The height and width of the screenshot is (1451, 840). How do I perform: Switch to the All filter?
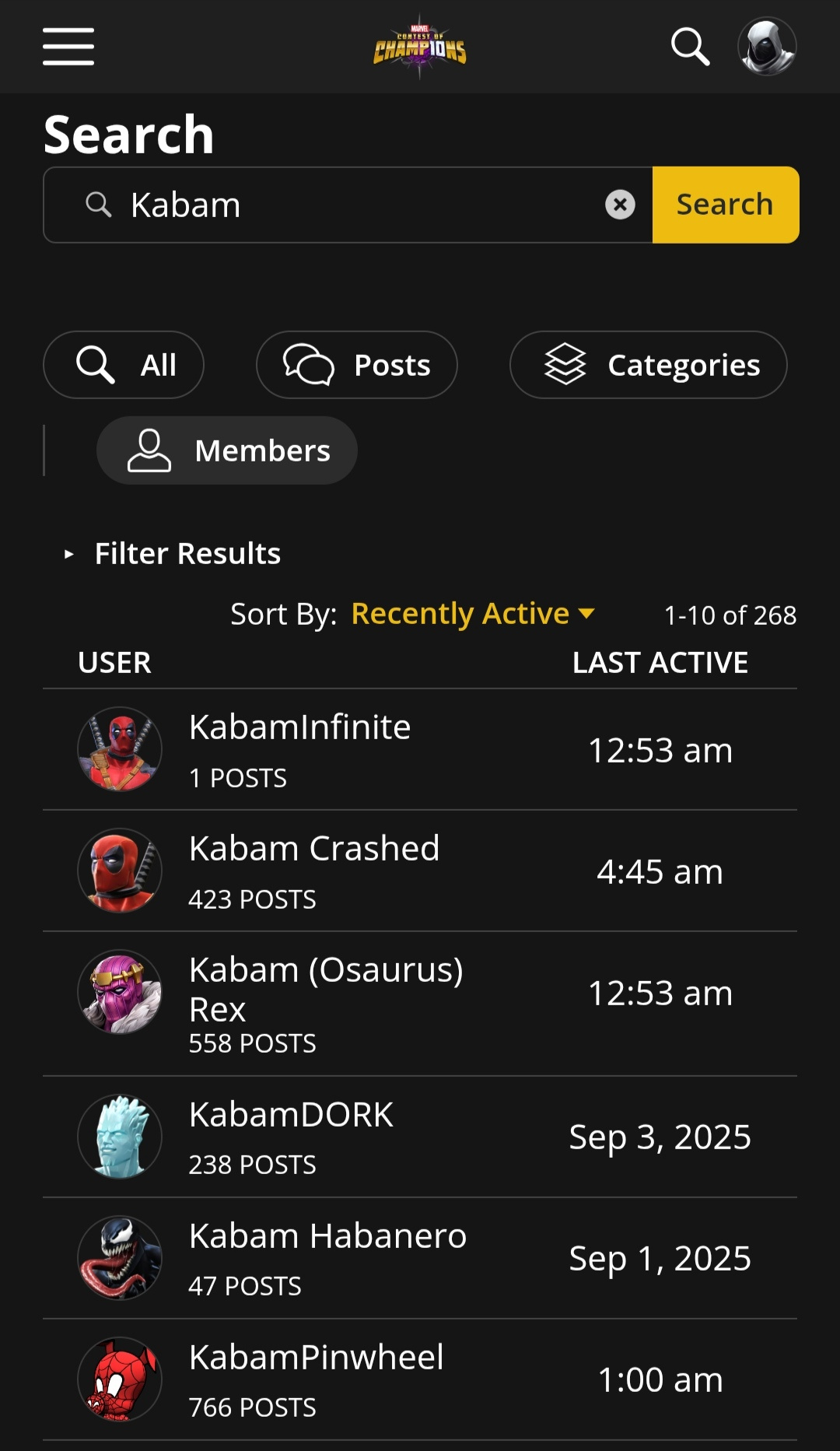pyautogui.click(x=124, y=365)
